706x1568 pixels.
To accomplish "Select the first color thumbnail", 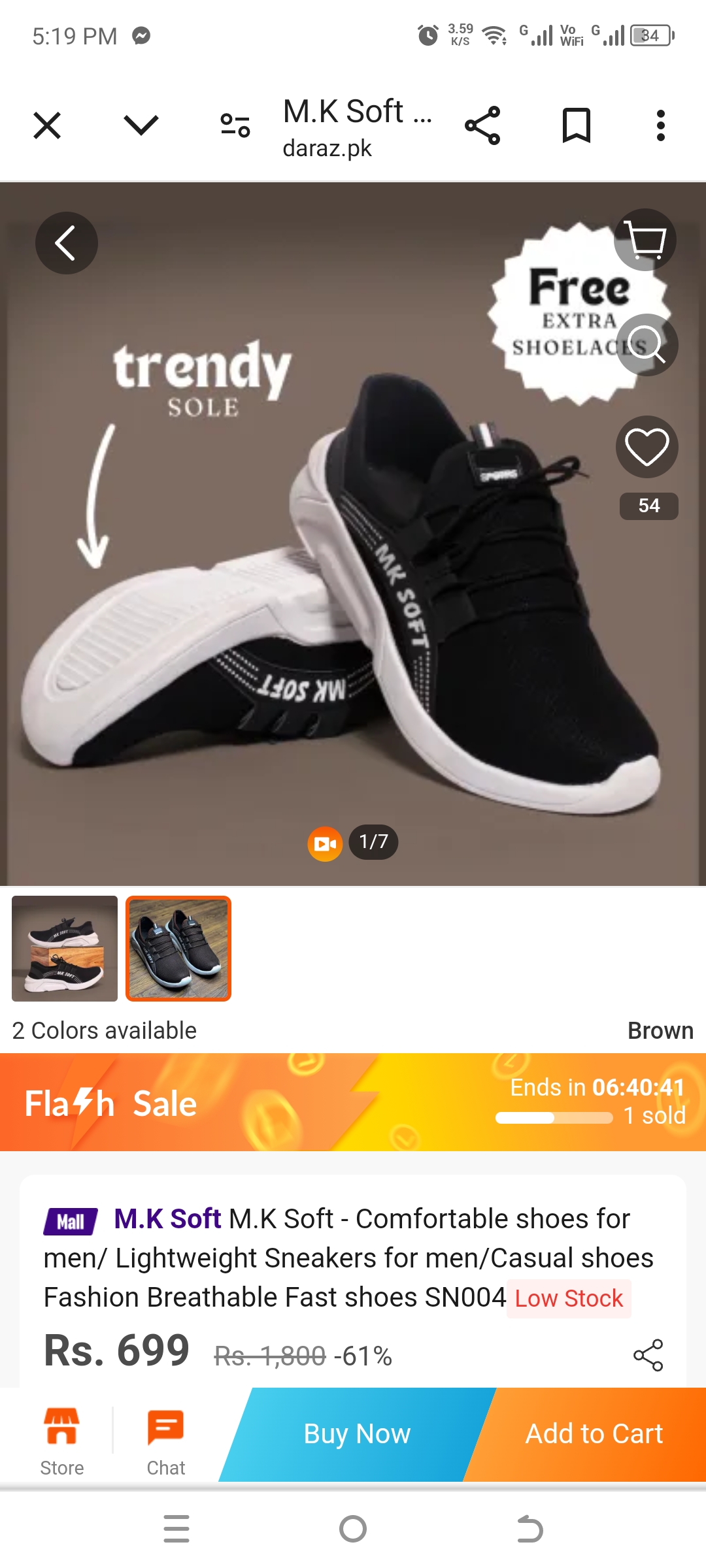I will 65,948.
